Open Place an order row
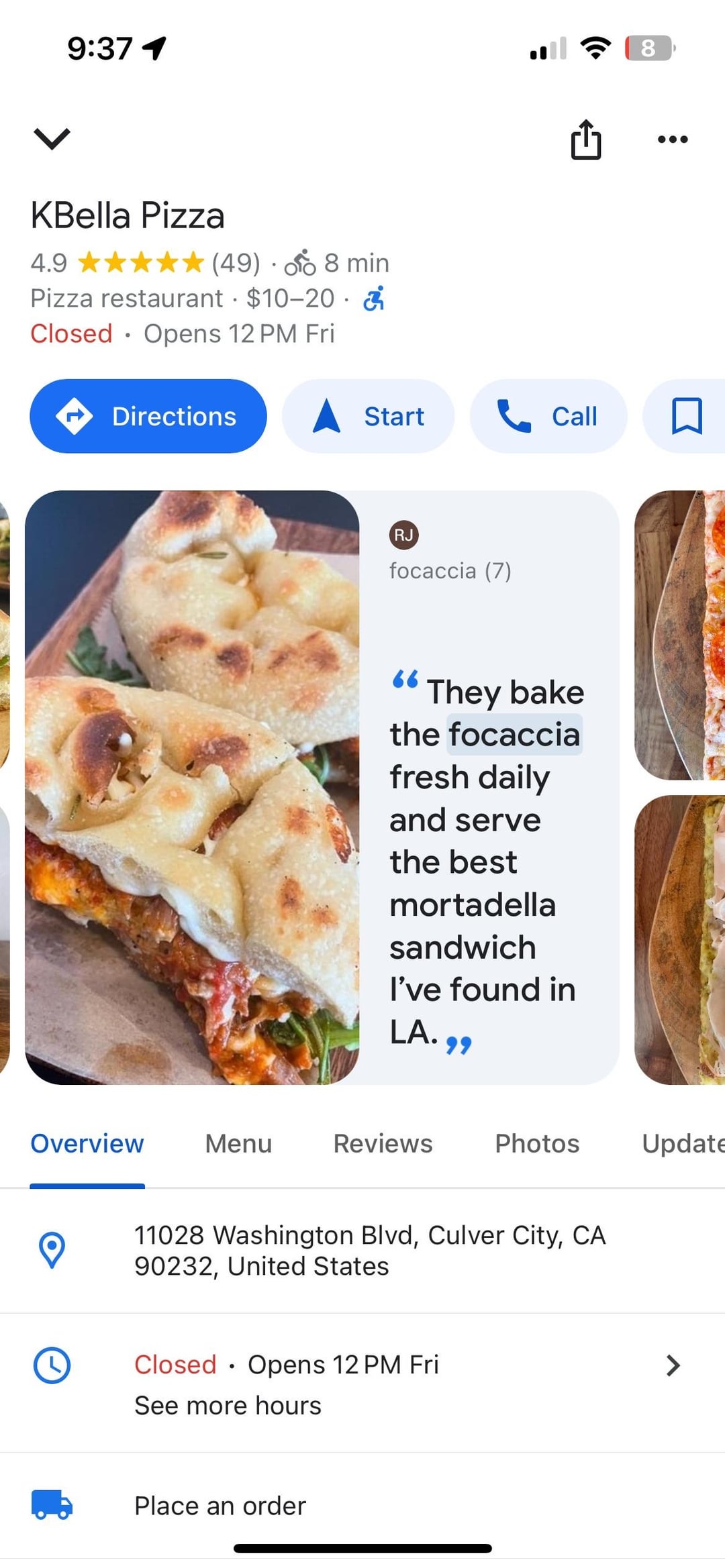Viewport: 725px width, 1568px height. click(220, 1506)
